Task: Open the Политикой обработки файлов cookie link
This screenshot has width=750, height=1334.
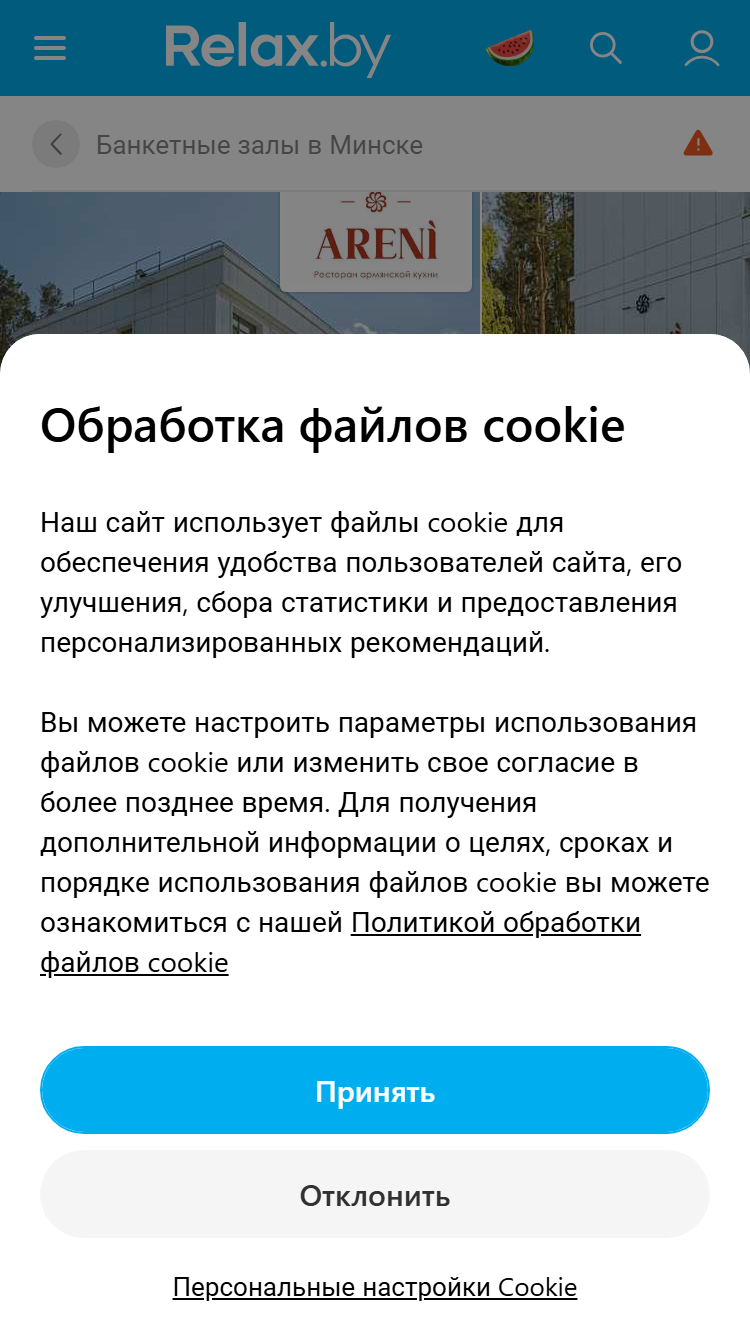Action: [x=340, y=943]
